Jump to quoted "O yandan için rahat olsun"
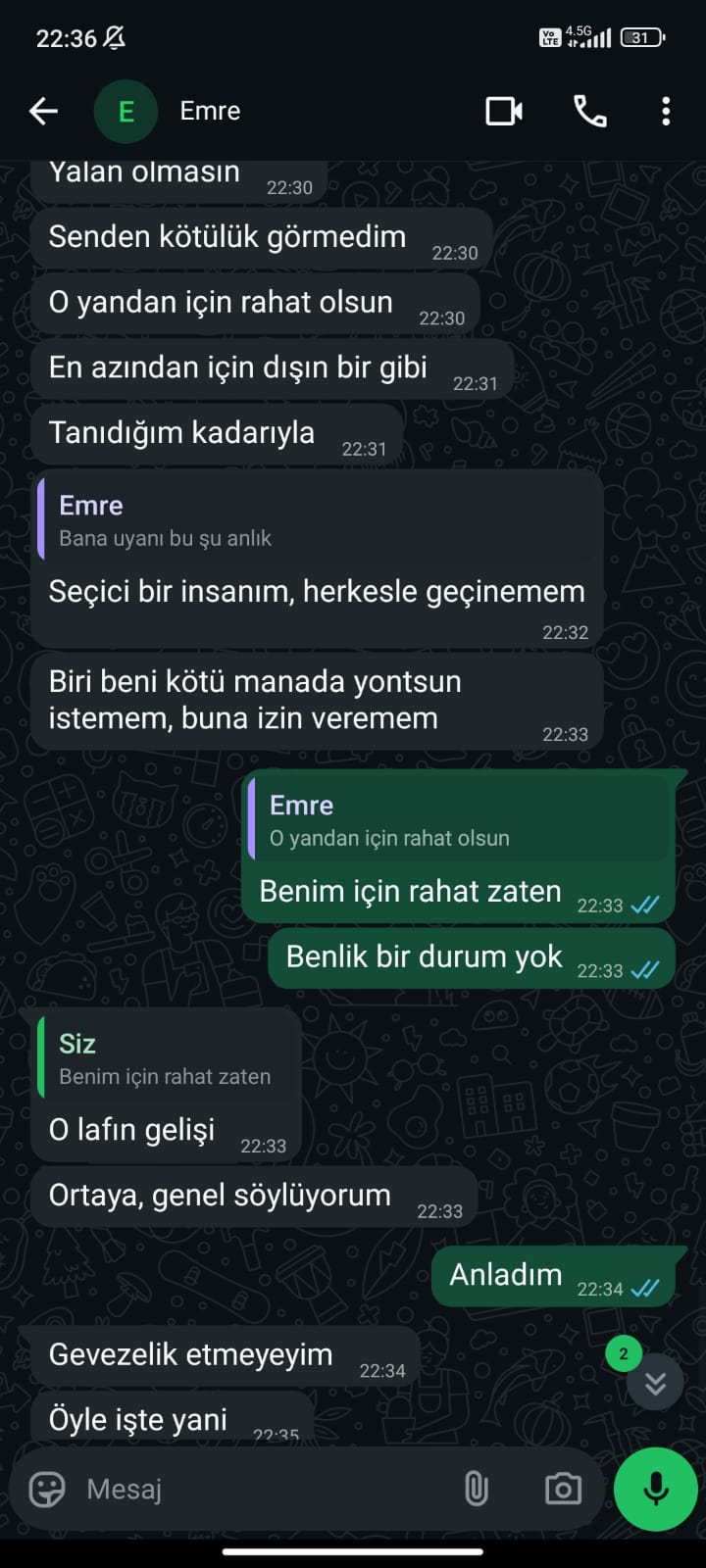This screenshot has width=706, height=1568. pyautogui.click(x=457, y=820)
